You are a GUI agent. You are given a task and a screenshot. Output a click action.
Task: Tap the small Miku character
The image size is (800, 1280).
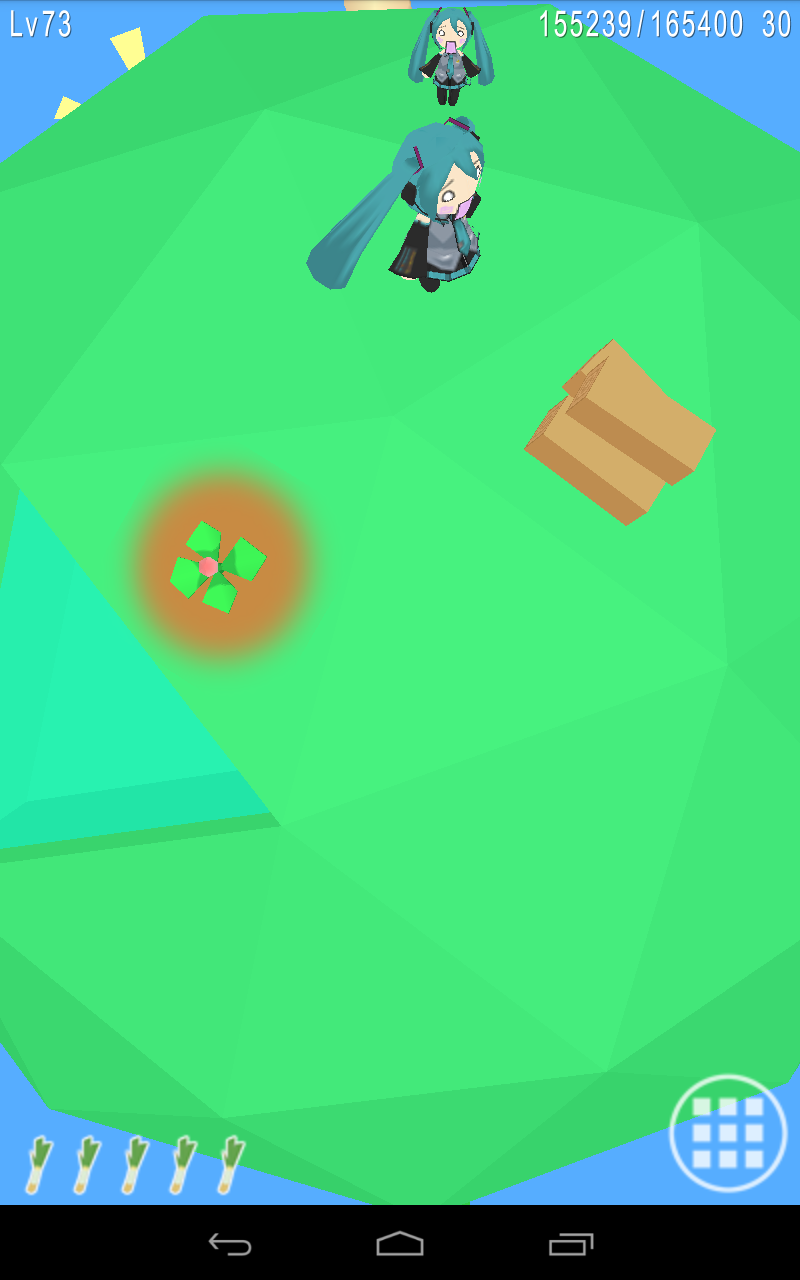(x=449, y=55)
